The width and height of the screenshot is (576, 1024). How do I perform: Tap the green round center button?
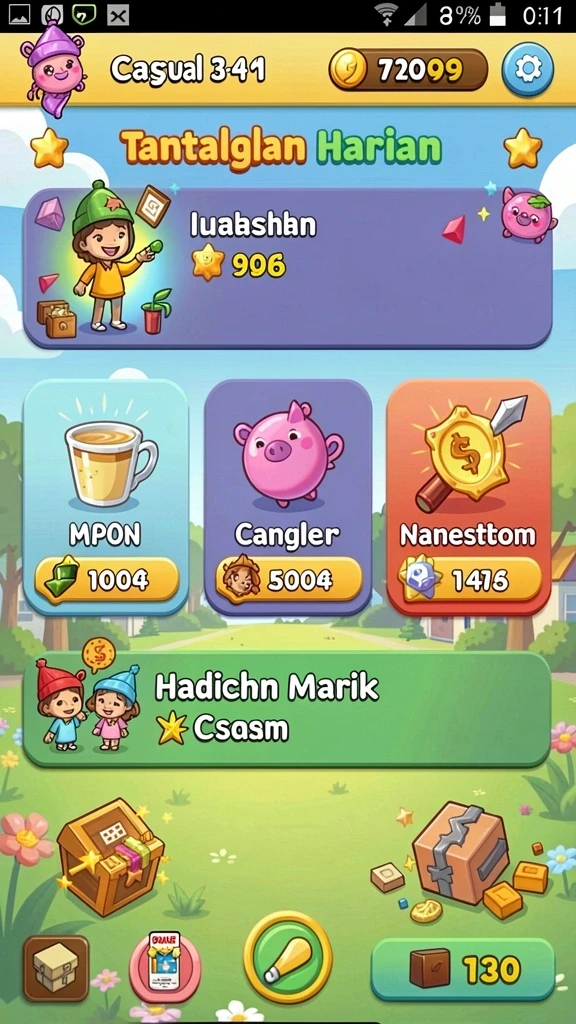coord(288,957)
